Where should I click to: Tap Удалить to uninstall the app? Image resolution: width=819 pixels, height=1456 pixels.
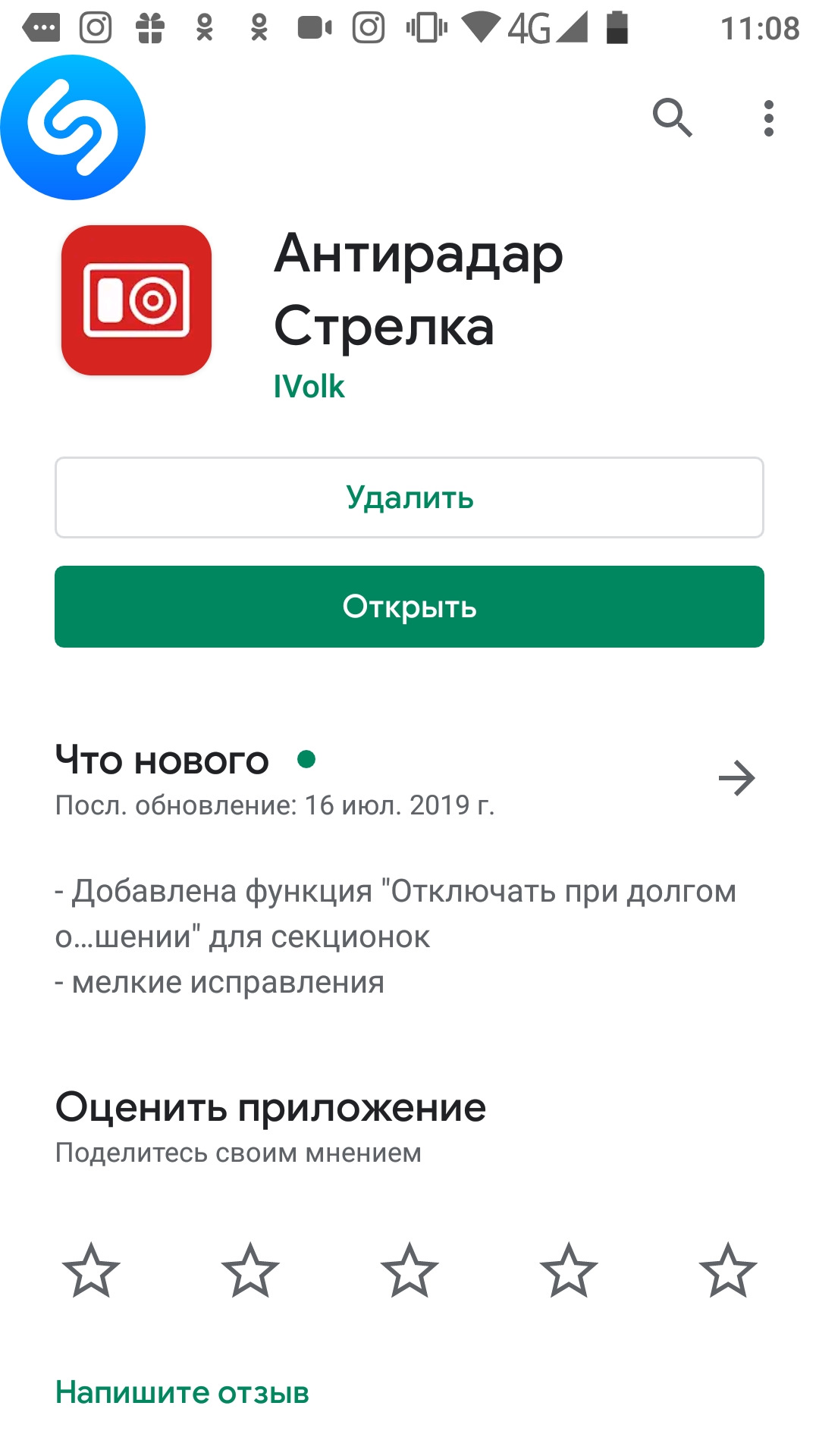click(x=409, y=497)
